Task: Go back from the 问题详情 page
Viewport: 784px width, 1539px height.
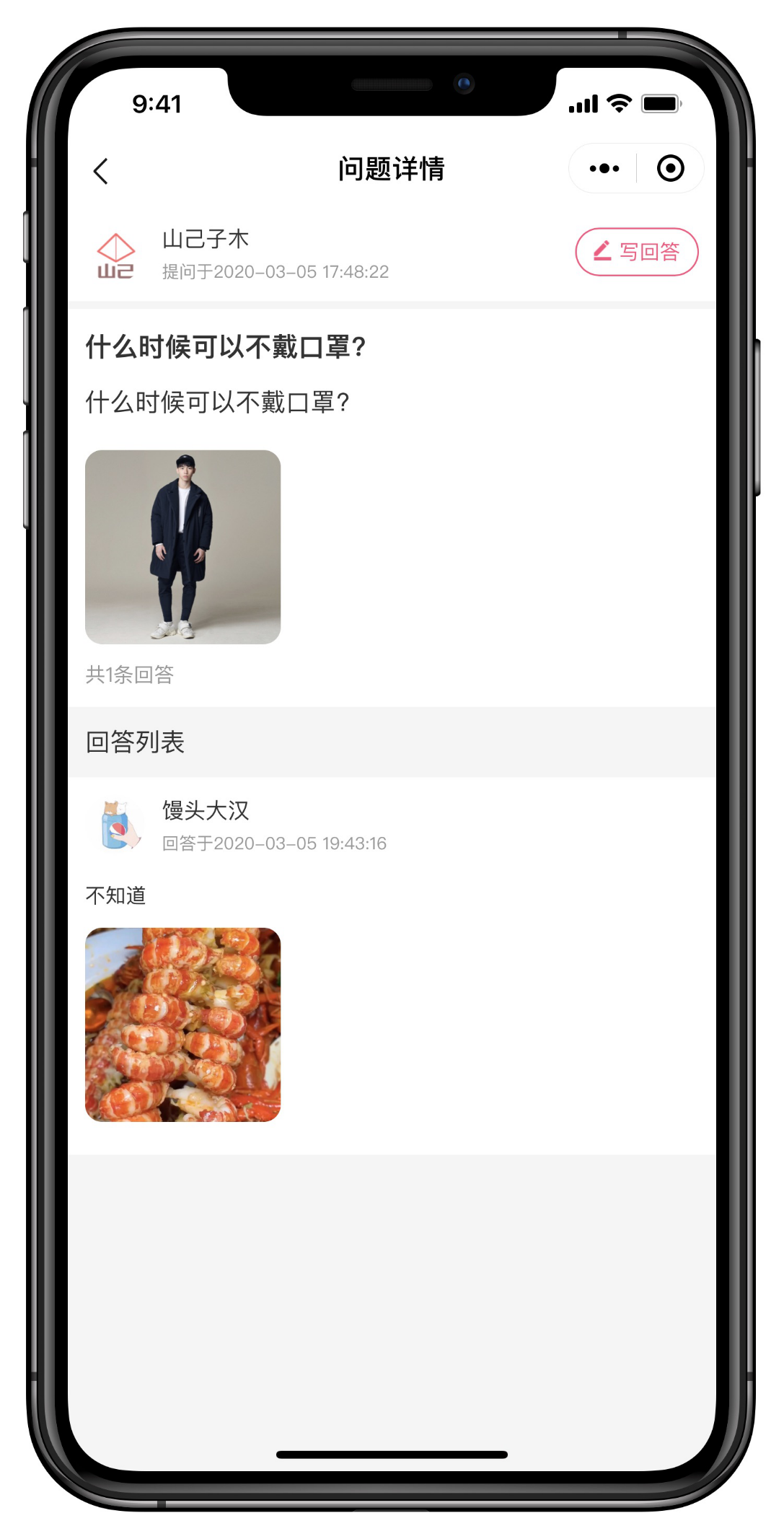Action: tap(101, 171)
